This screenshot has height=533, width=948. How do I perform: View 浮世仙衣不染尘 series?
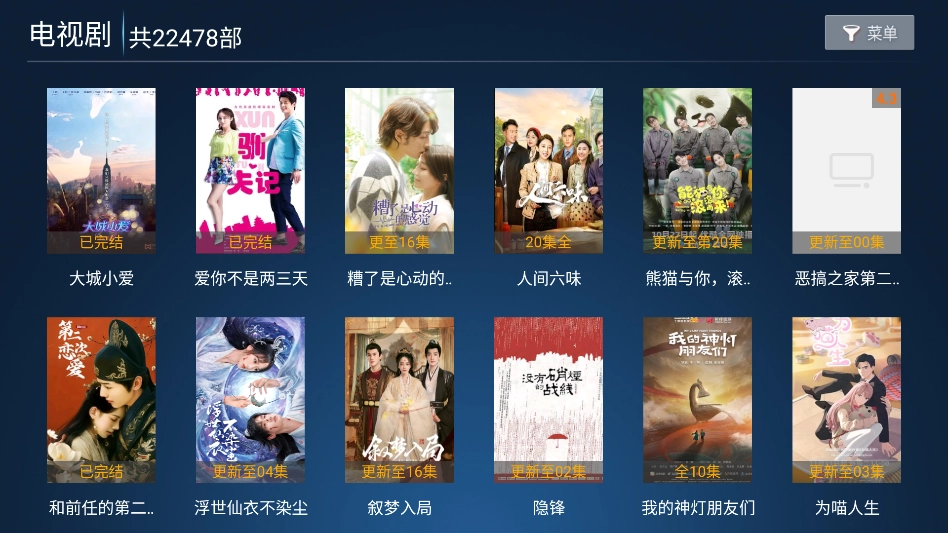(x=250, y=400)
